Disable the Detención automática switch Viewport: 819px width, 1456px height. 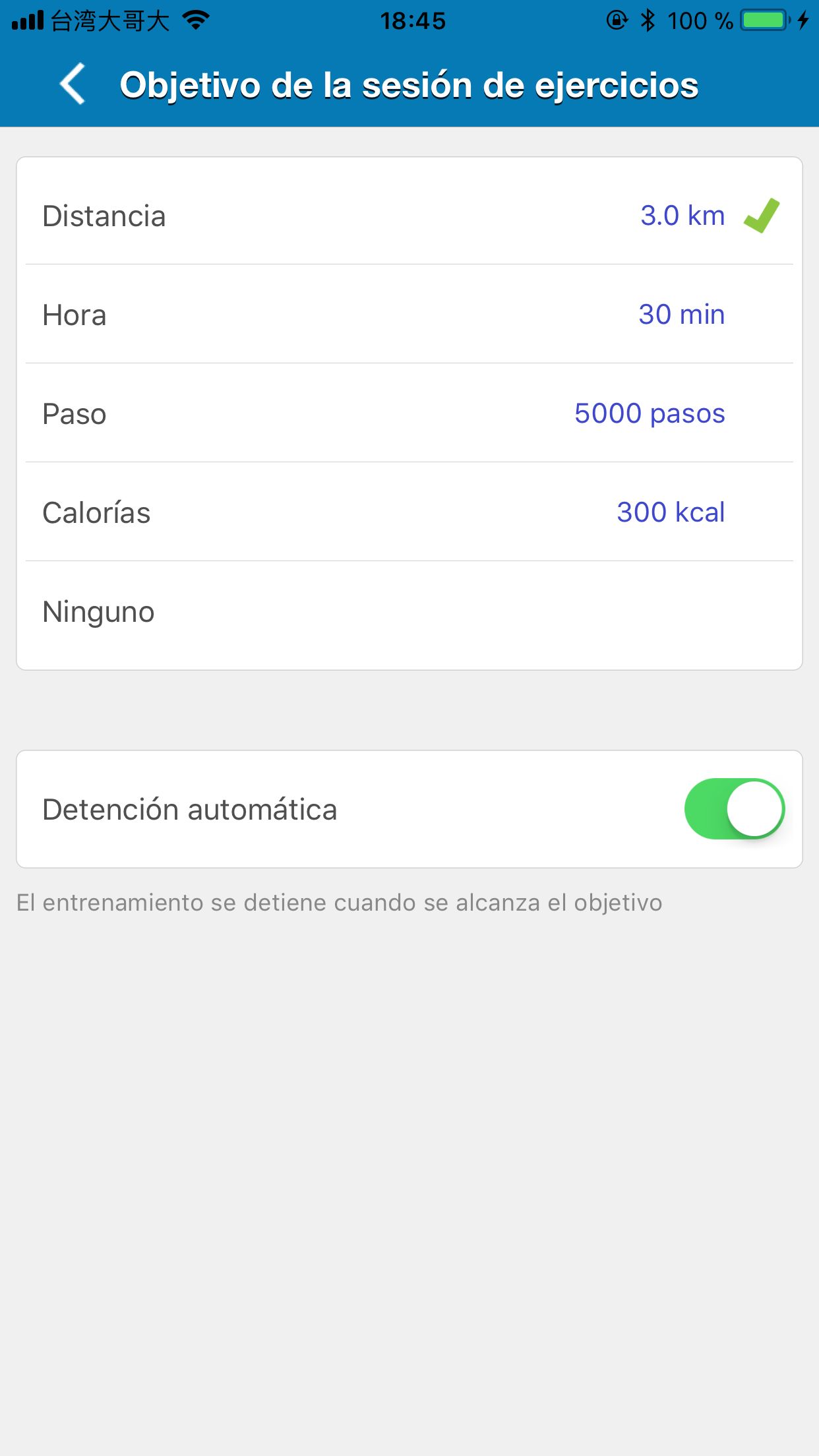click(734, 808)
